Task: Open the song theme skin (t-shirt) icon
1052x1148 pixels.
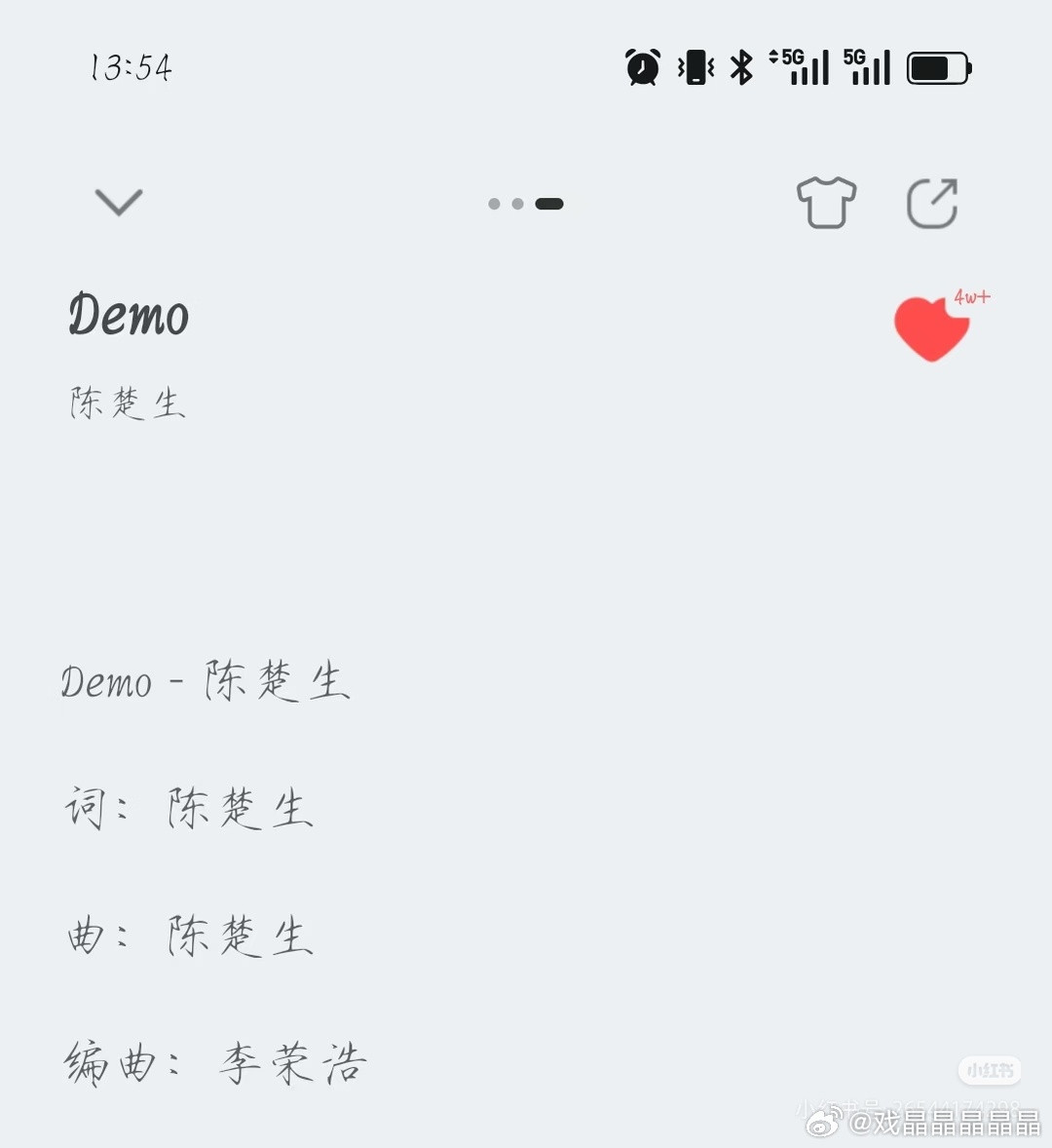Action: [x=826, y=203]
